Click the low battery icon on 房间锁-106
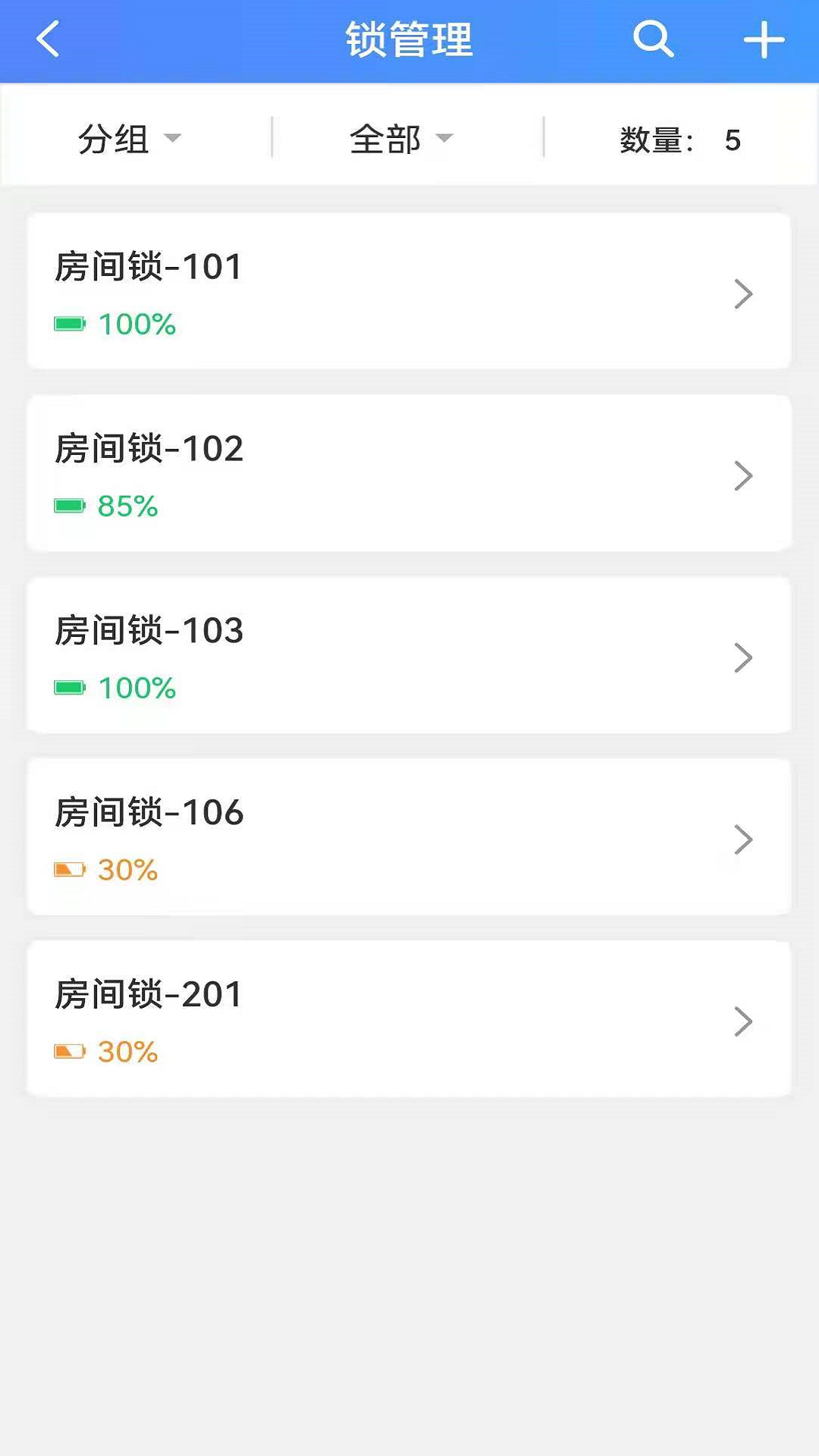819x1456 pixels. pos(71,869)
